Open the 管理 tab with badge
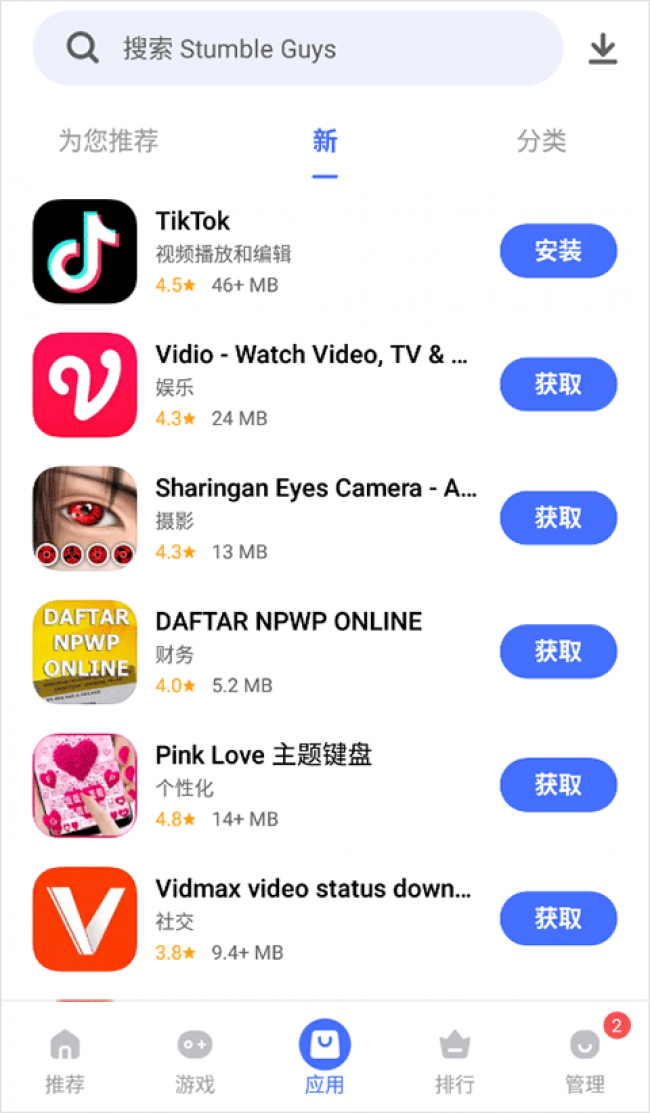Screen dimensions: 650x1113 [586, 1060]
